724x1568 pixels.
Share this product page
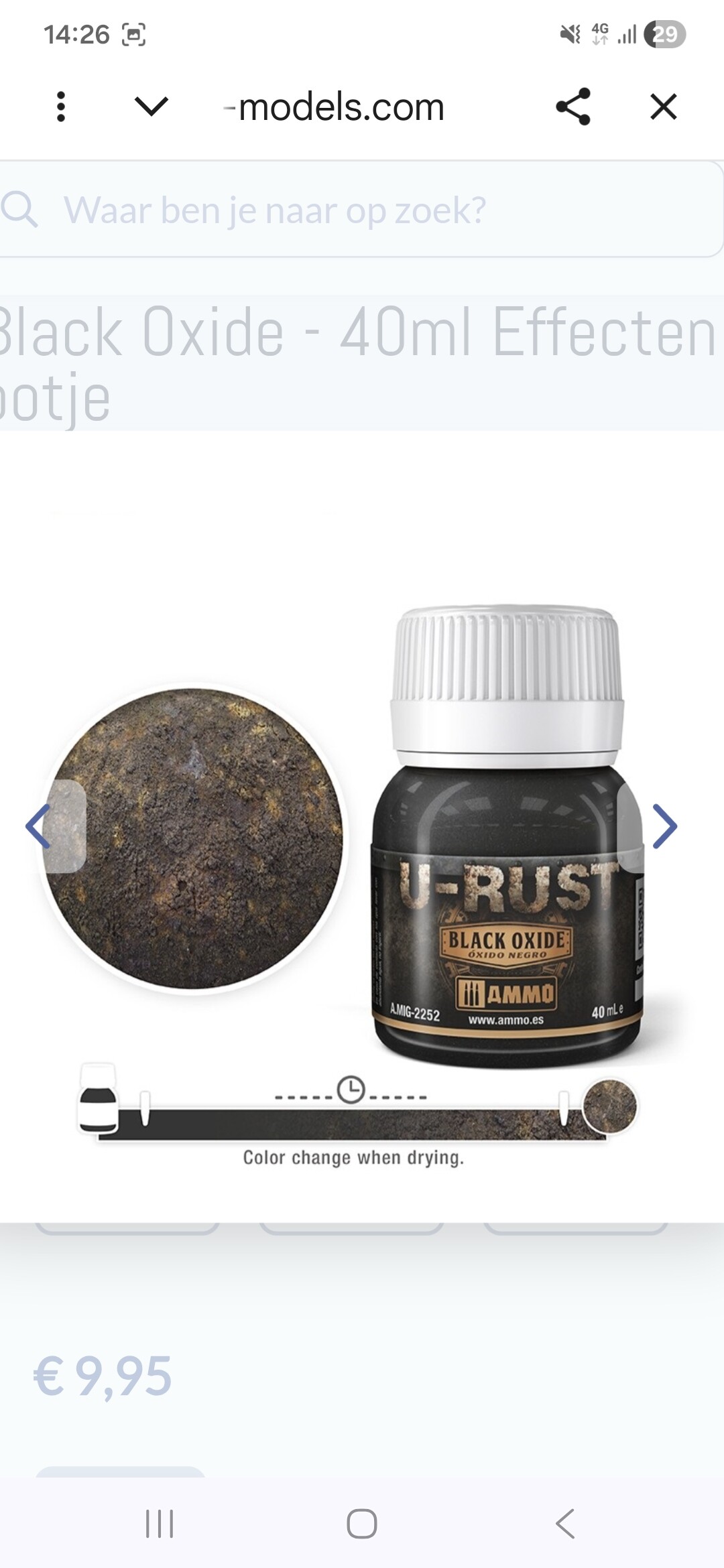pyautogui.click(x=573, y=107)
